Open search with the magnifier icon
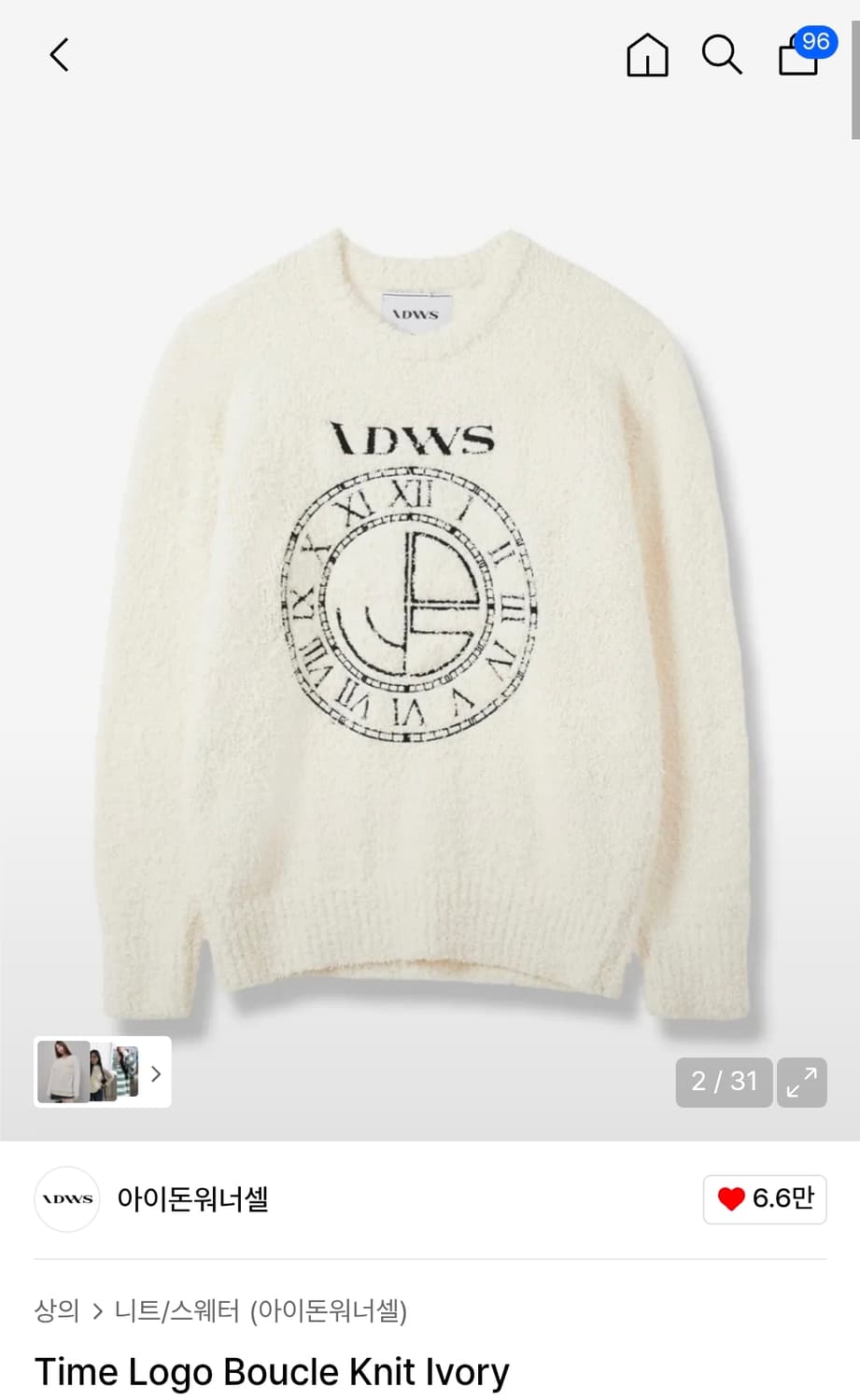Image resolution: width=860 pixels, height=1400 pixels. click(721, 56)
